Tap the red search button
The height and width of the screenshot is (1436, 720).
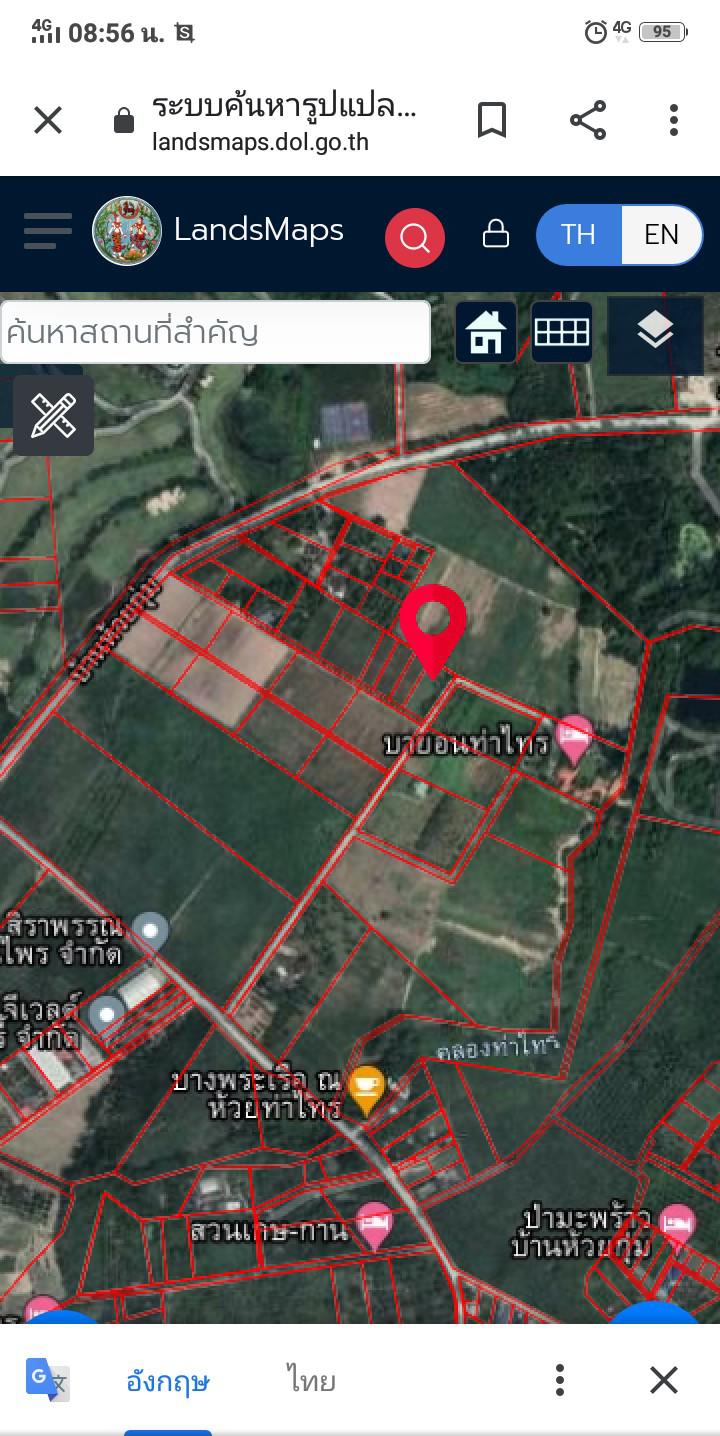415,238
